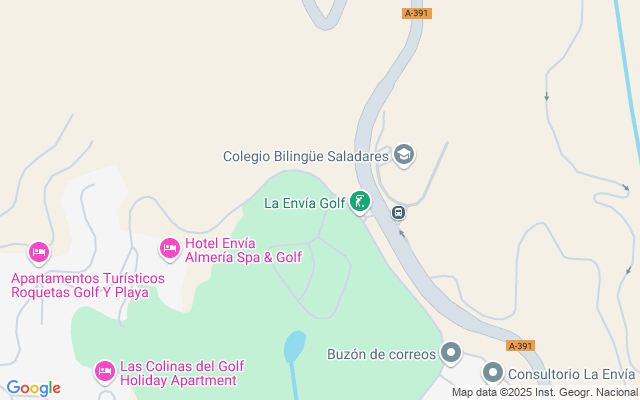The width and height of the screenshot is (640, 400).
Task: Open Las Colinas del Golf Holiday Apartment marker
Action: 104,372
